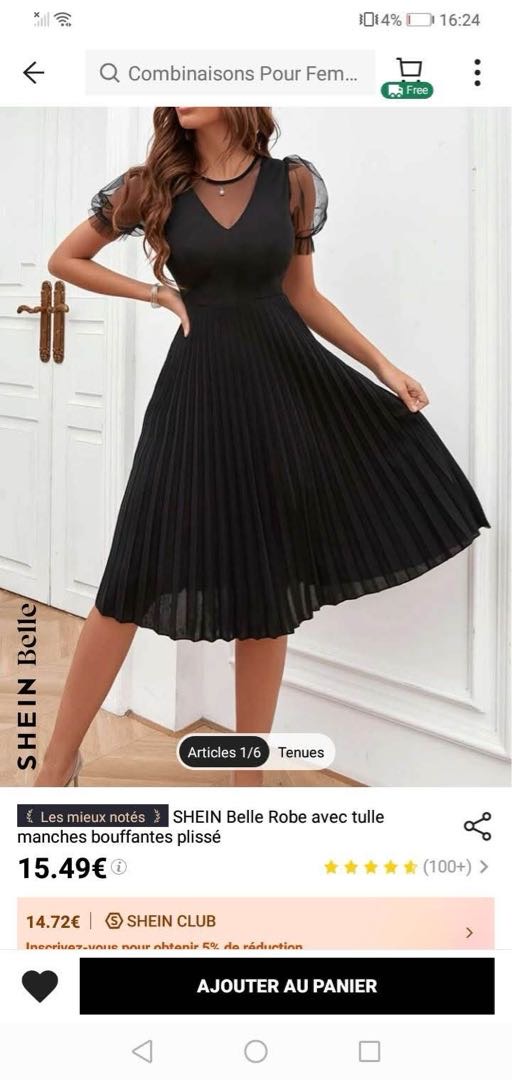Open the Combinaisons Pour Fem search box

pyautogui.click(x=229, y=73)
